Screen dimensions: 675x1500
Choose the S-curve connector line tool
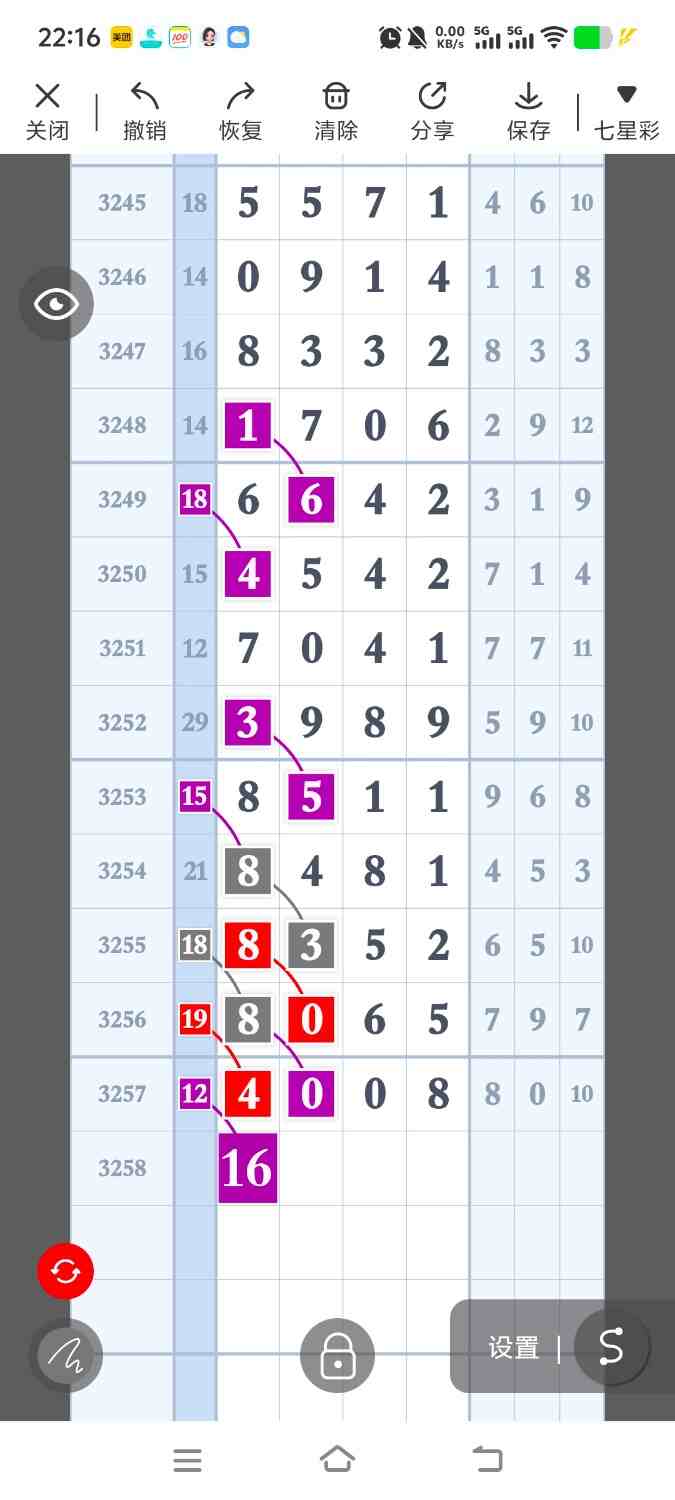(611, 1347)
